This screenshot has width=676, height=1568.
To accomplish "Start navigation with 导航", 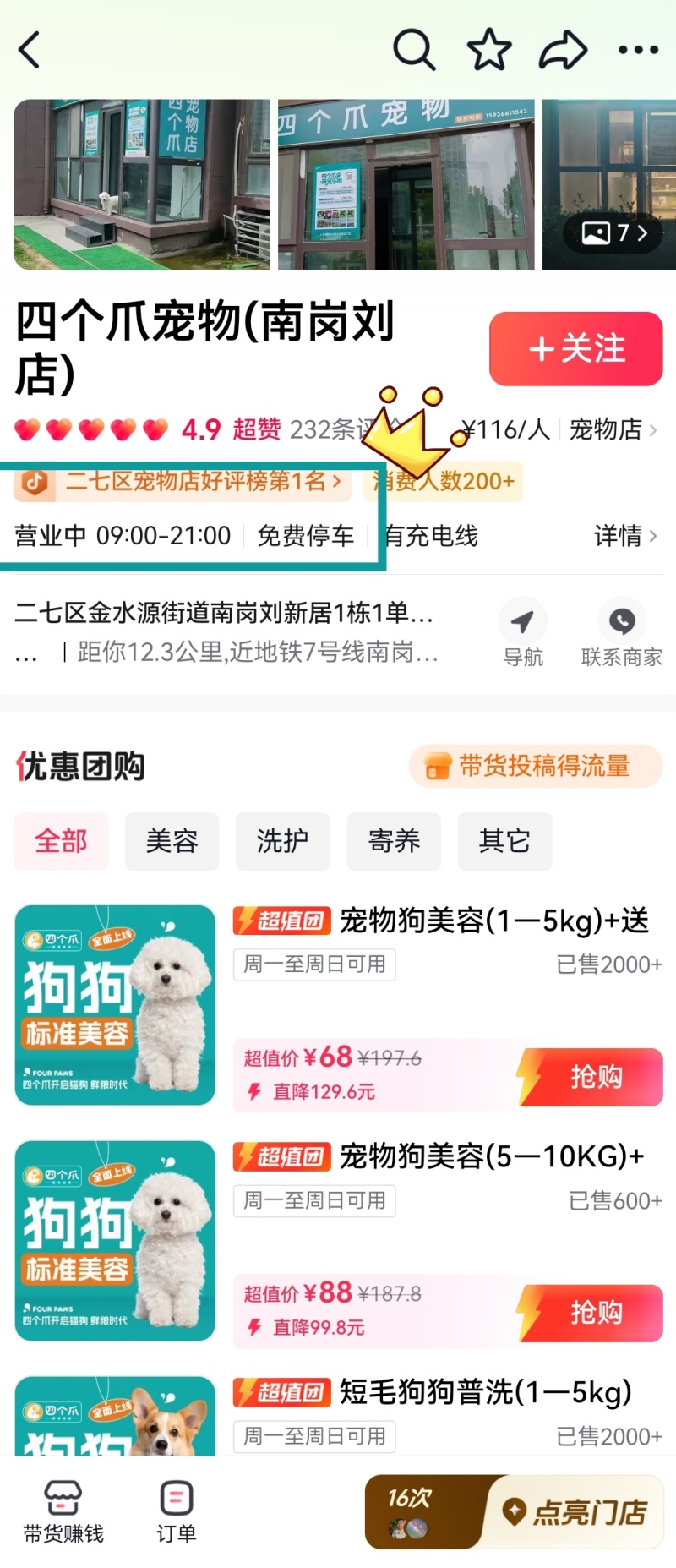I will (x=523, y=633).
